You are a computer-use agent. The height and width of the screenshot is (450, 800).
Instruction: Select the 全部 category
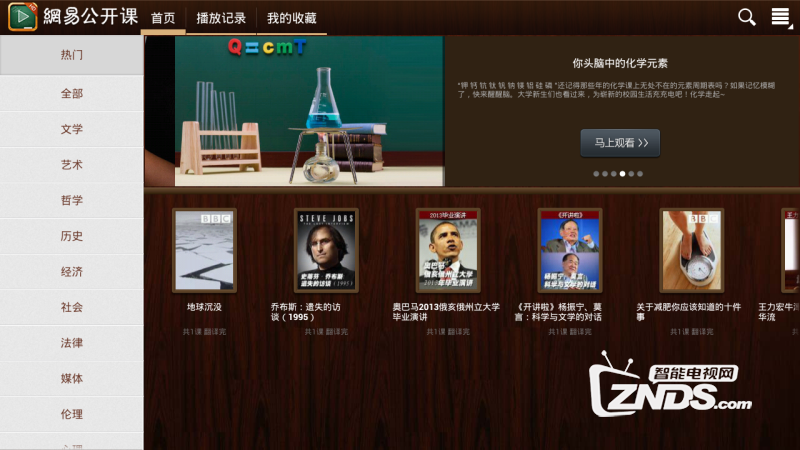(72, 94)
